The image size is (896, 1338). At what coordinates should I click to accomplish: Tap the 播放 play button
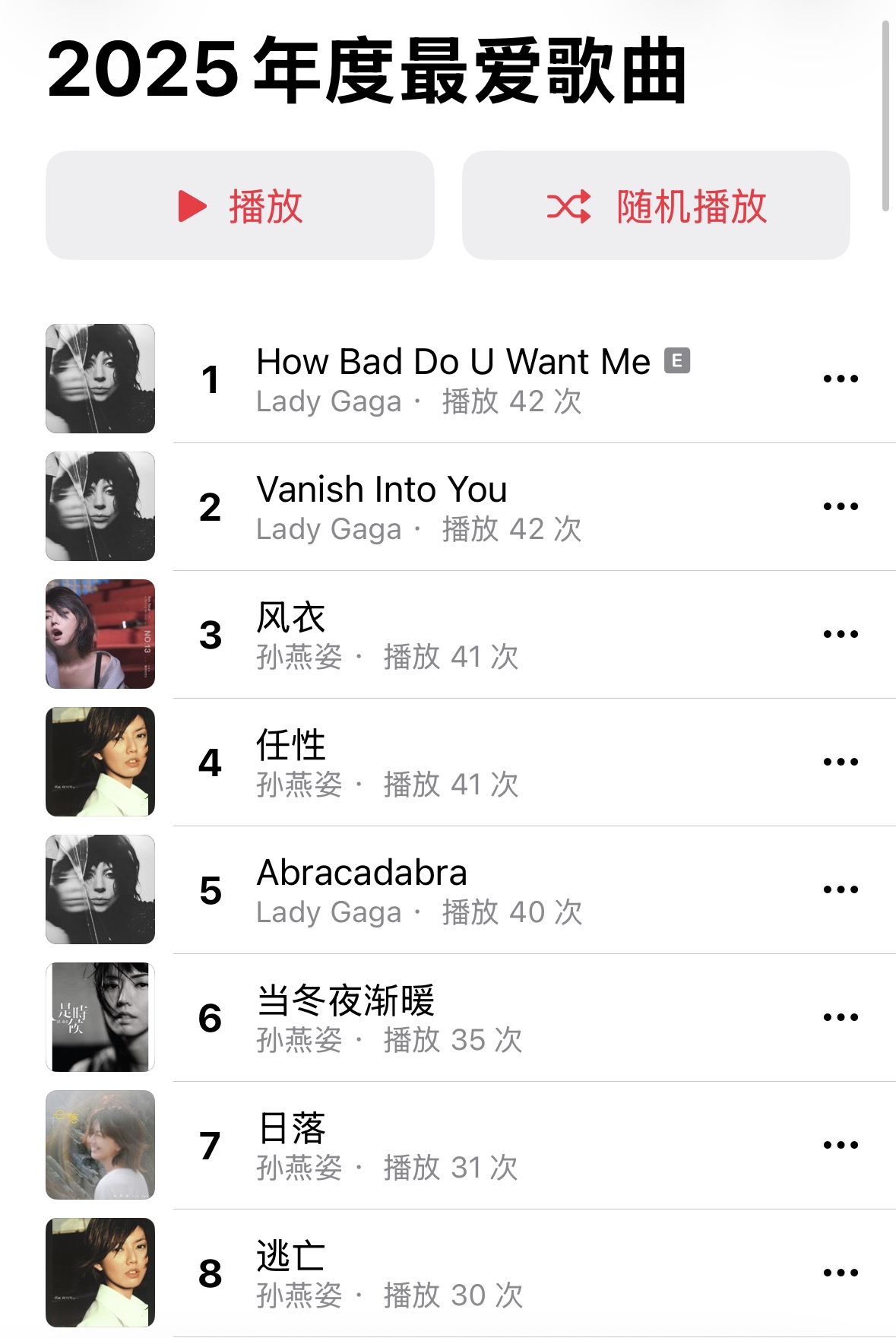click(239, 206)
